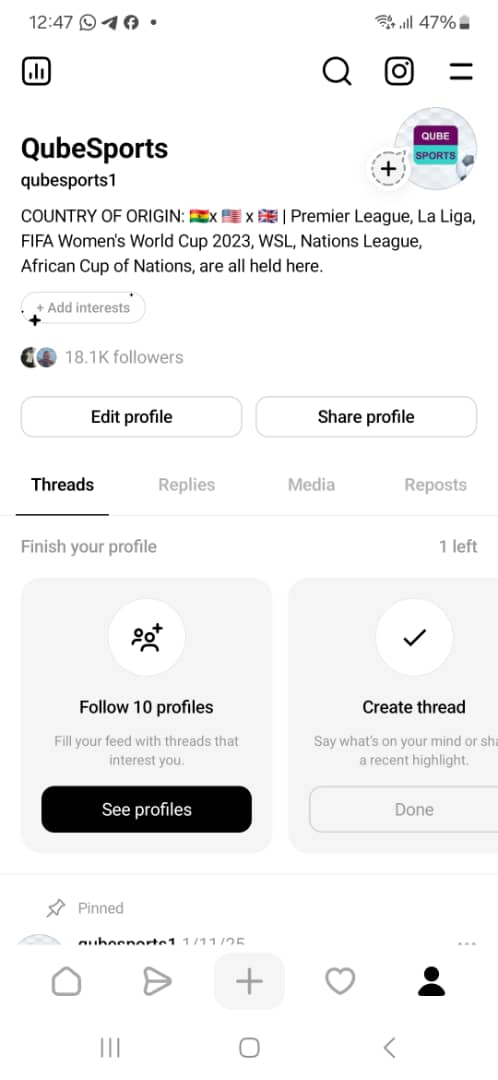
Task: Open the two-line settings menu
Action: (x=461, y=71)
